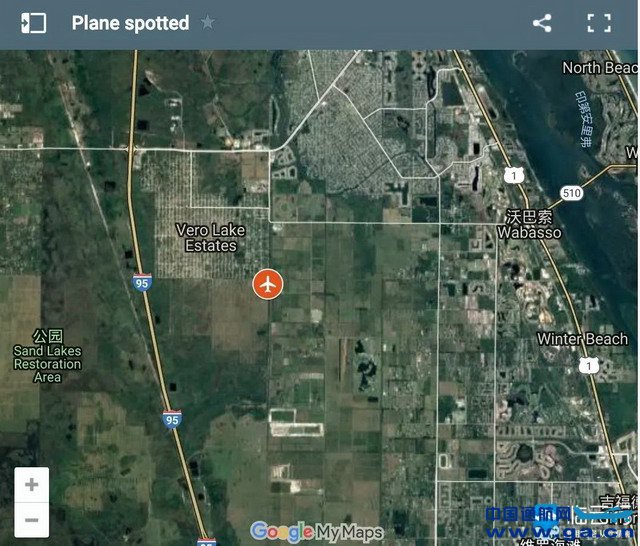View the map in full screen
This screenshot has width=640, height=546.
tap(598, 23)
